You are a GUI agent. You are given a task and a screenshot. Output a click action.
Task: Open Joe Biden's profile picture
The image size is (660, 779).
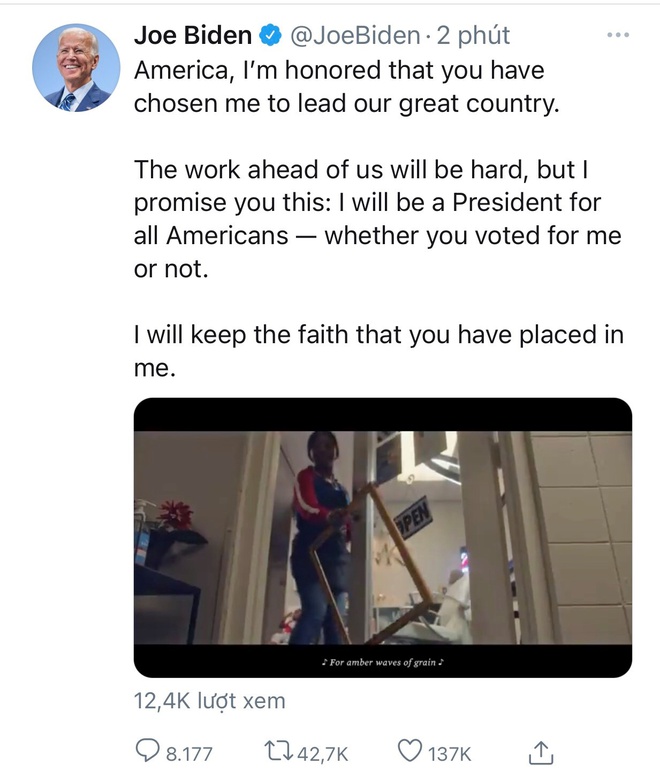pos(76,67)
